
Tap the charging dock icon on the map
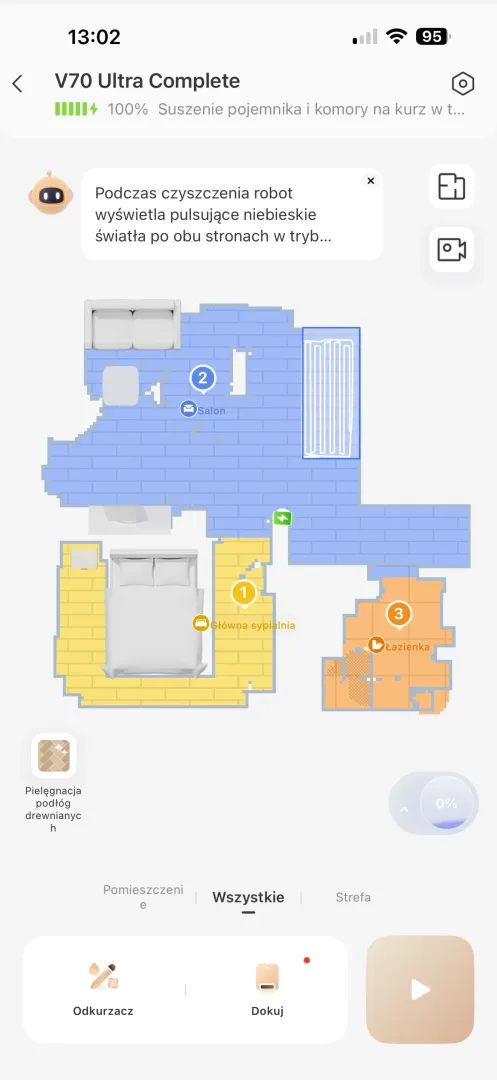click(282, 517)
